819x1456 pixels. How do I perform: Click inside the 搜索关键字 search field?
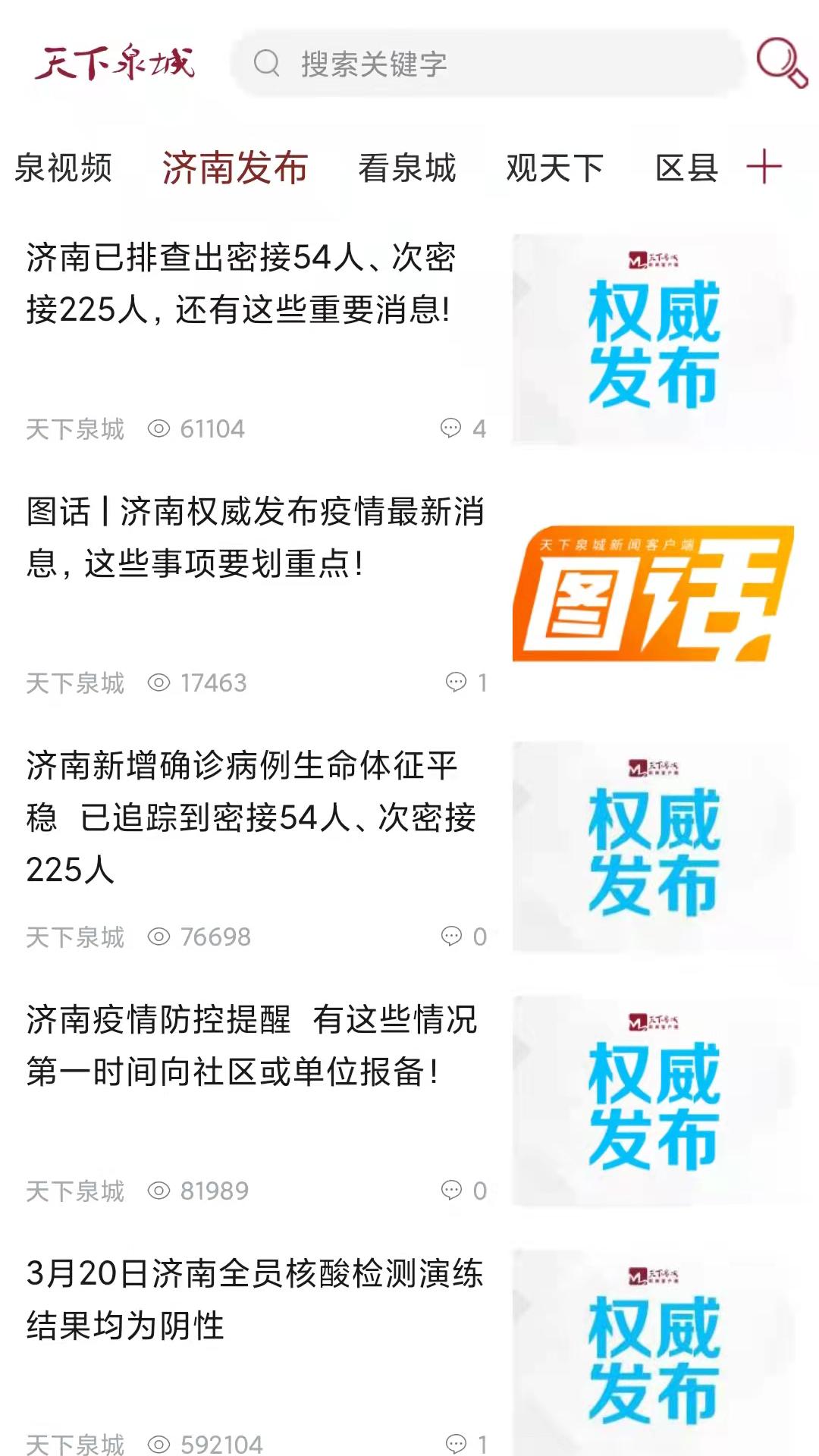click(485, 65)
